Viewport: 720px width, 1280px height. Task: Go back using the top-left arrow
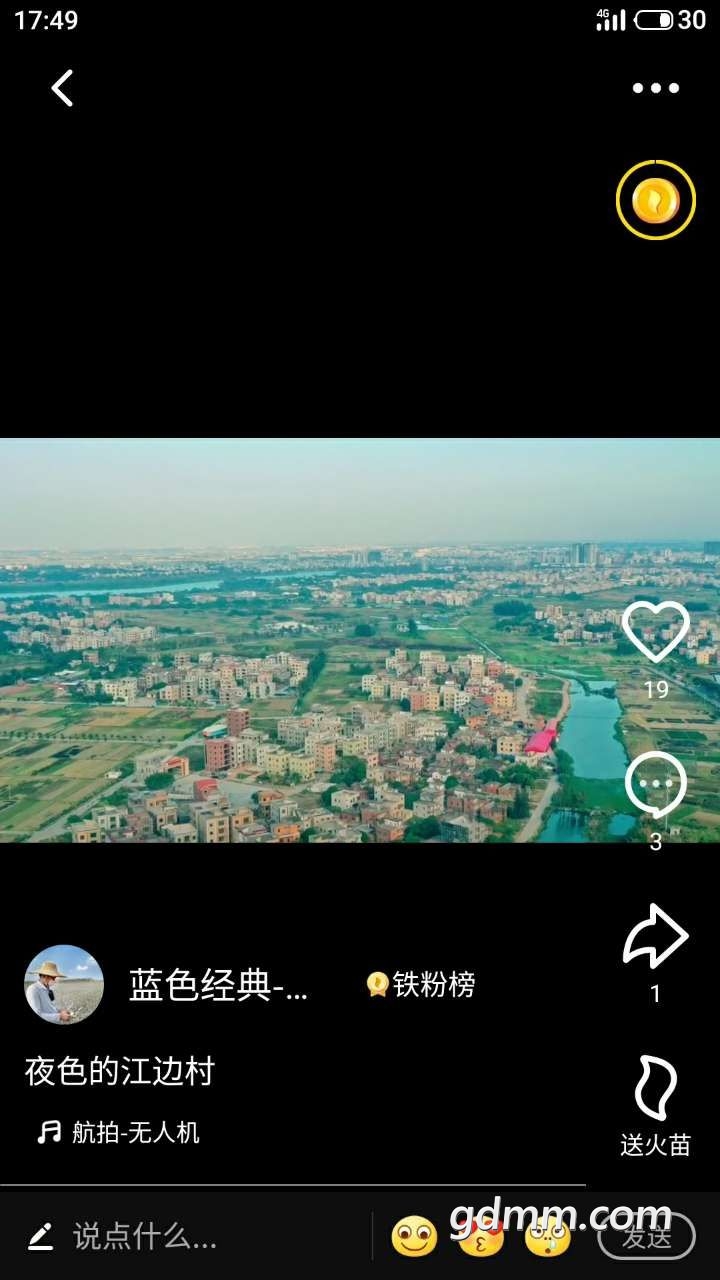62,88
